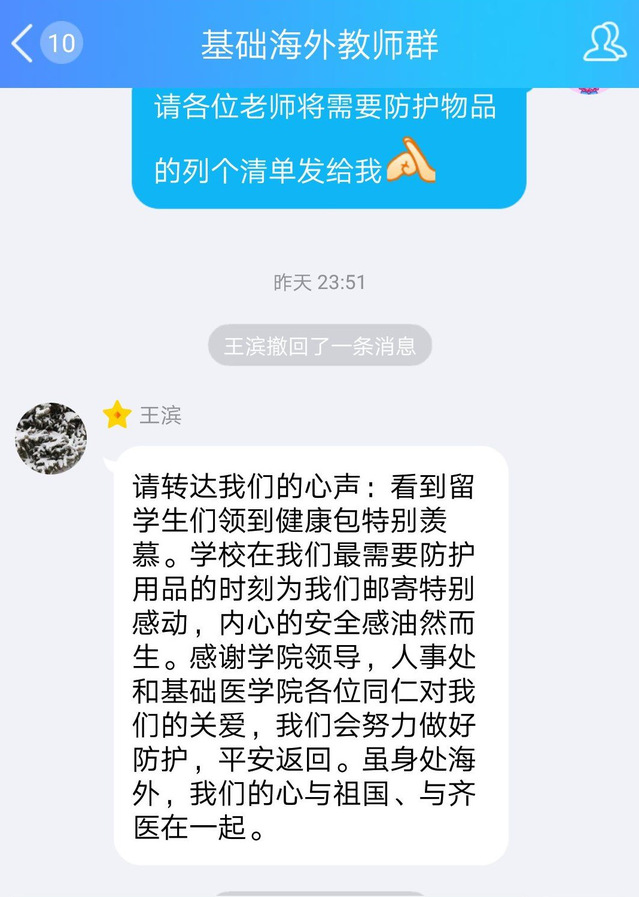Open 王滨's profile avatar
The width and height of the screenshot is (639, 897).
click(x=51, y=438)
